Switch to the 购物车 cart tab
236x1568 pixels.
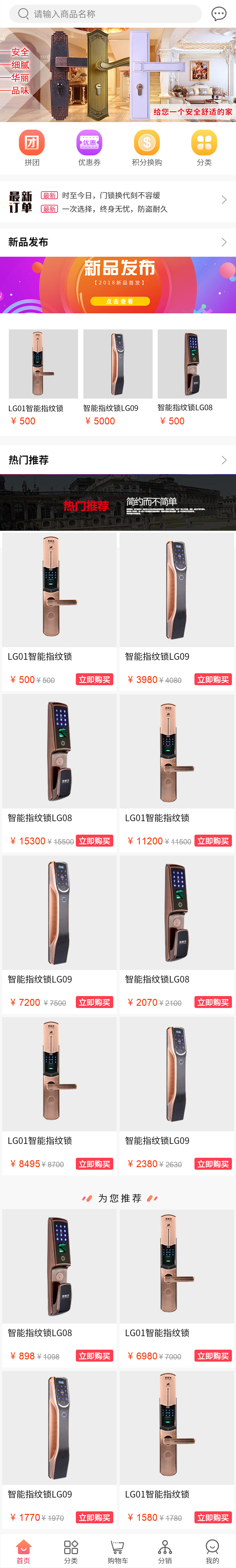117,1551
